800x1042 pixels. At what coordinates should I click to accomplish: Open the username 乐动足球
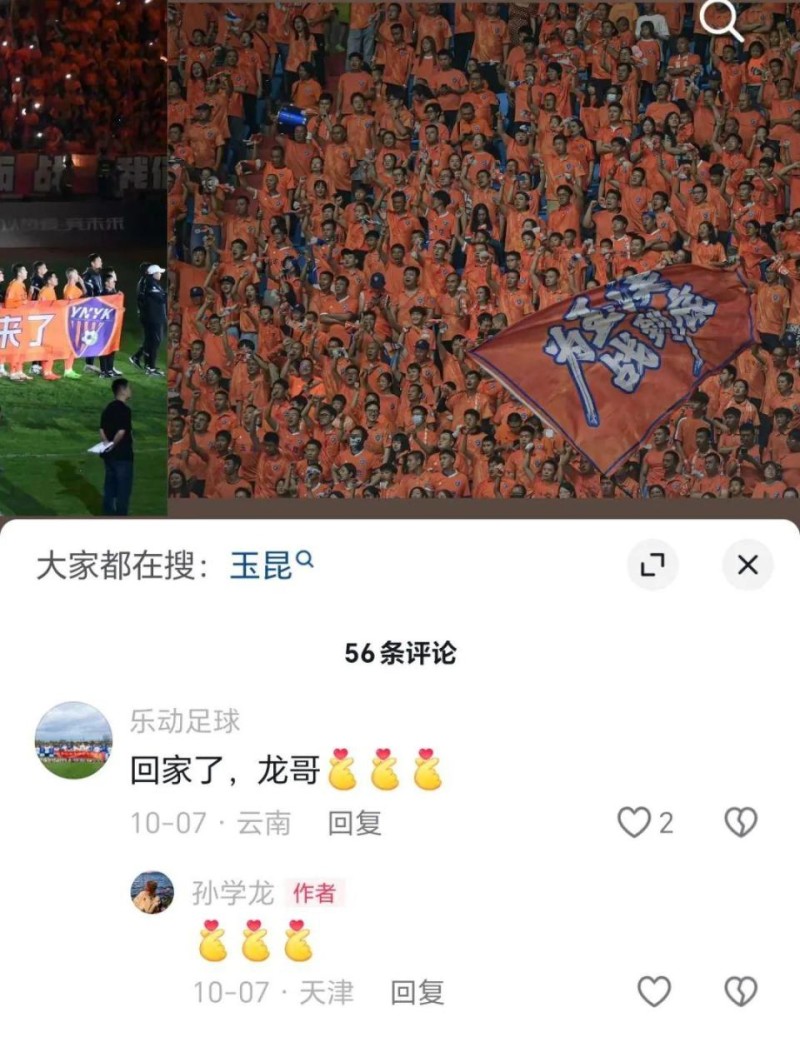click(x=185, y=721)
